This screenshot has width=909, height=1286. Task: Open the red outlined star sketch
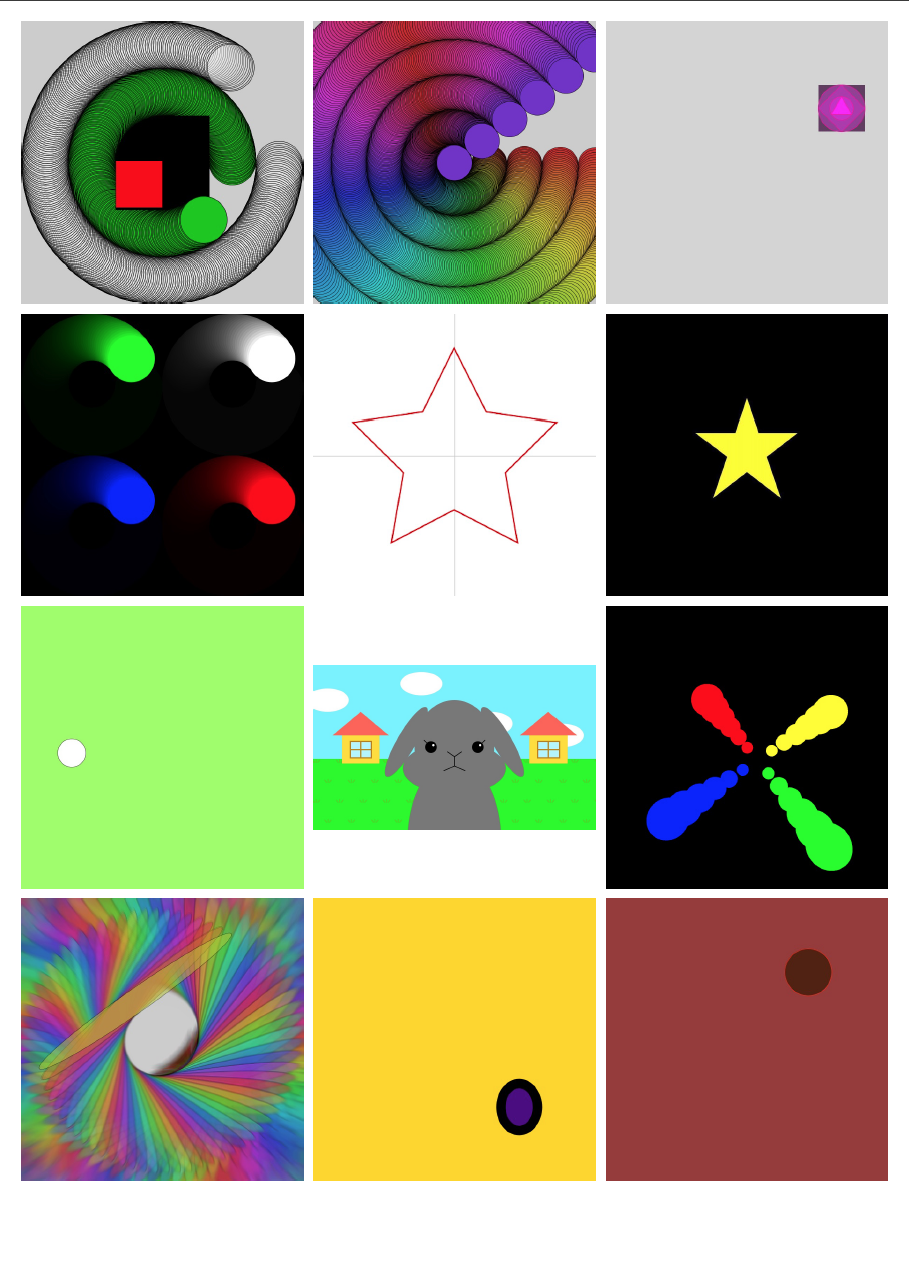tap(454, 455)
